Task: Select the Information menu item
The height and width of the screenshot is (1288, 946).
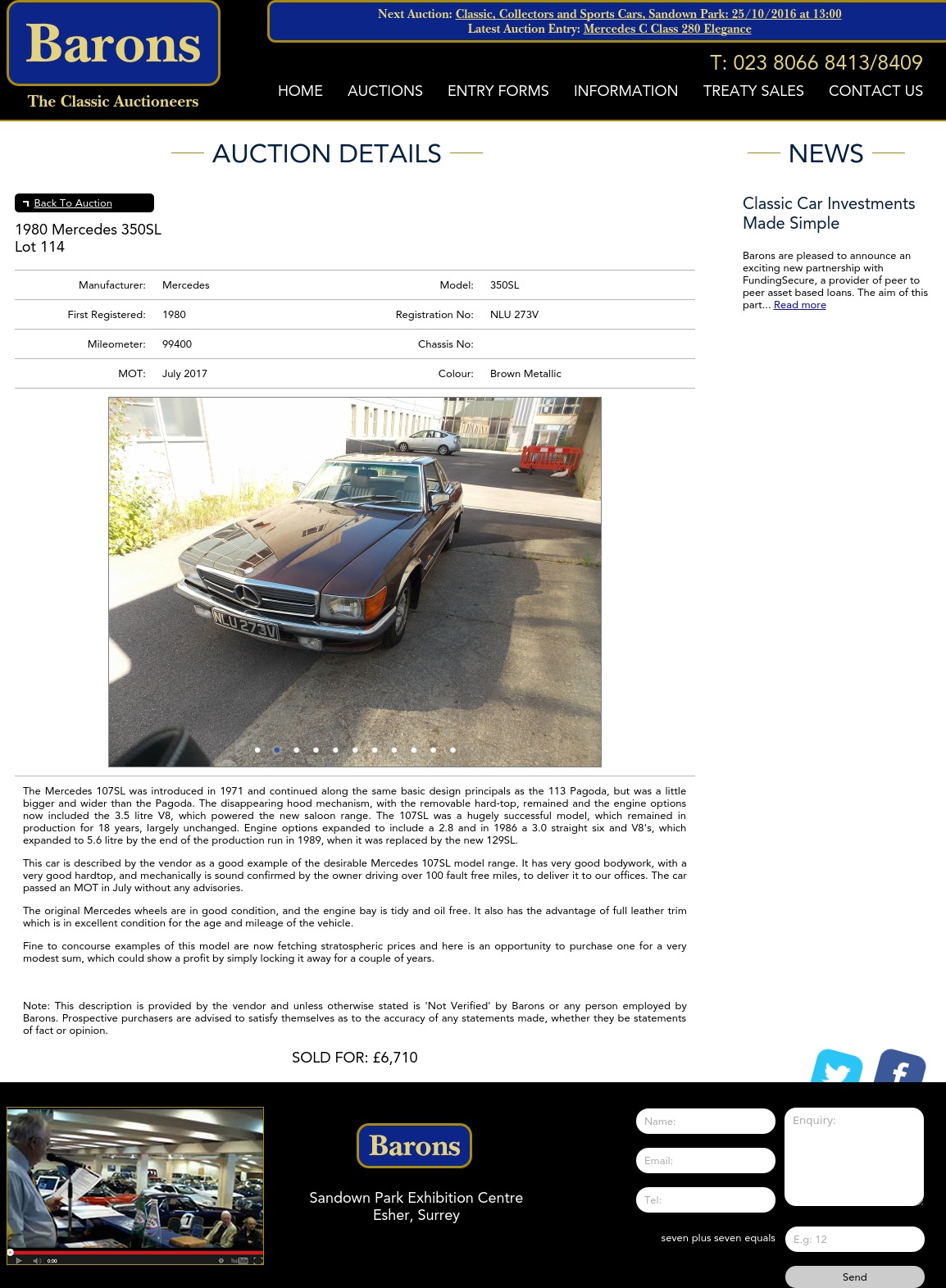Action: 625,91
